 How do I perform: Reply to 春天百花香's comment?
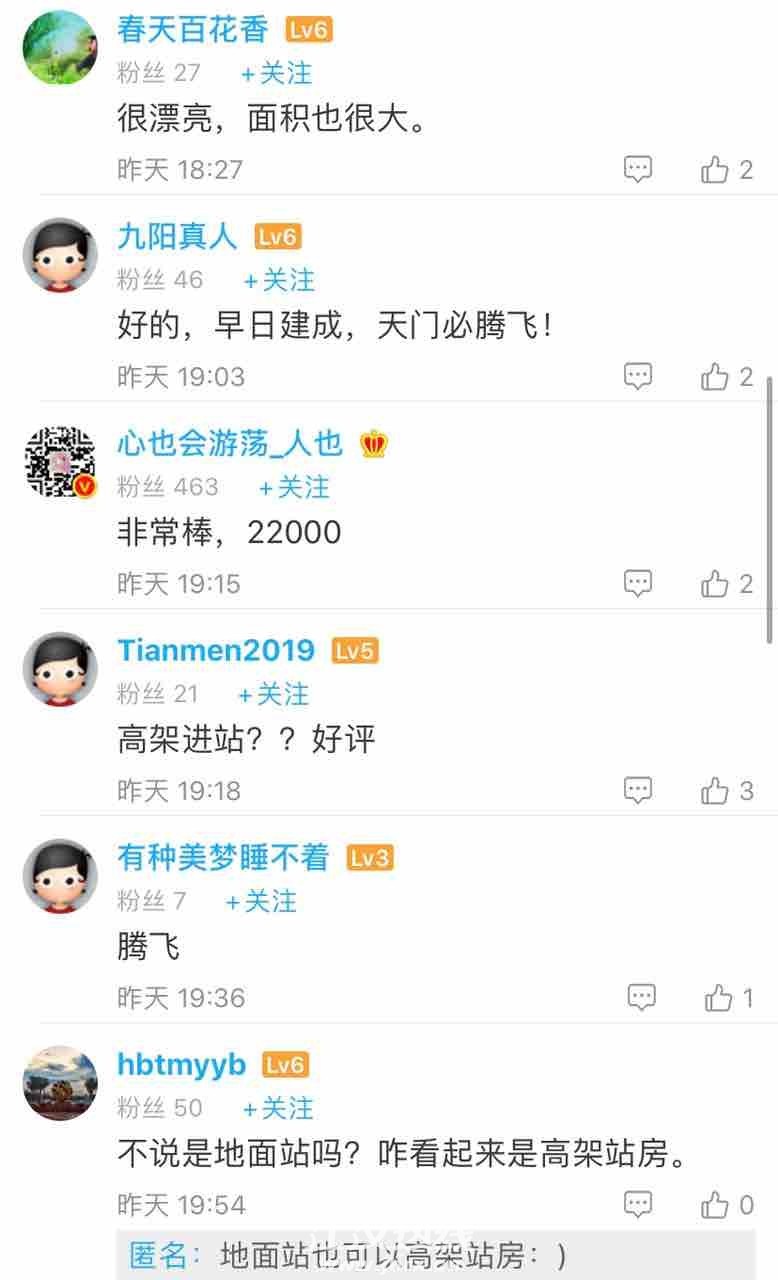(638, 170)
